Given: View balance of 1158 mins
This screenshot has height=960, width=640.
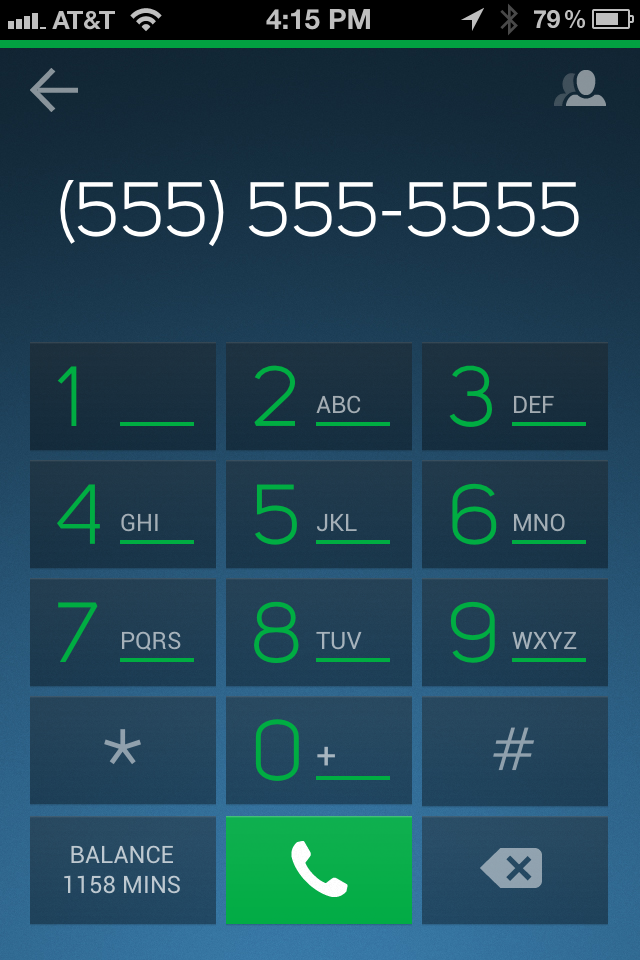Looking at the screenshot, I should pyautogui.click(x=123, y=870).
